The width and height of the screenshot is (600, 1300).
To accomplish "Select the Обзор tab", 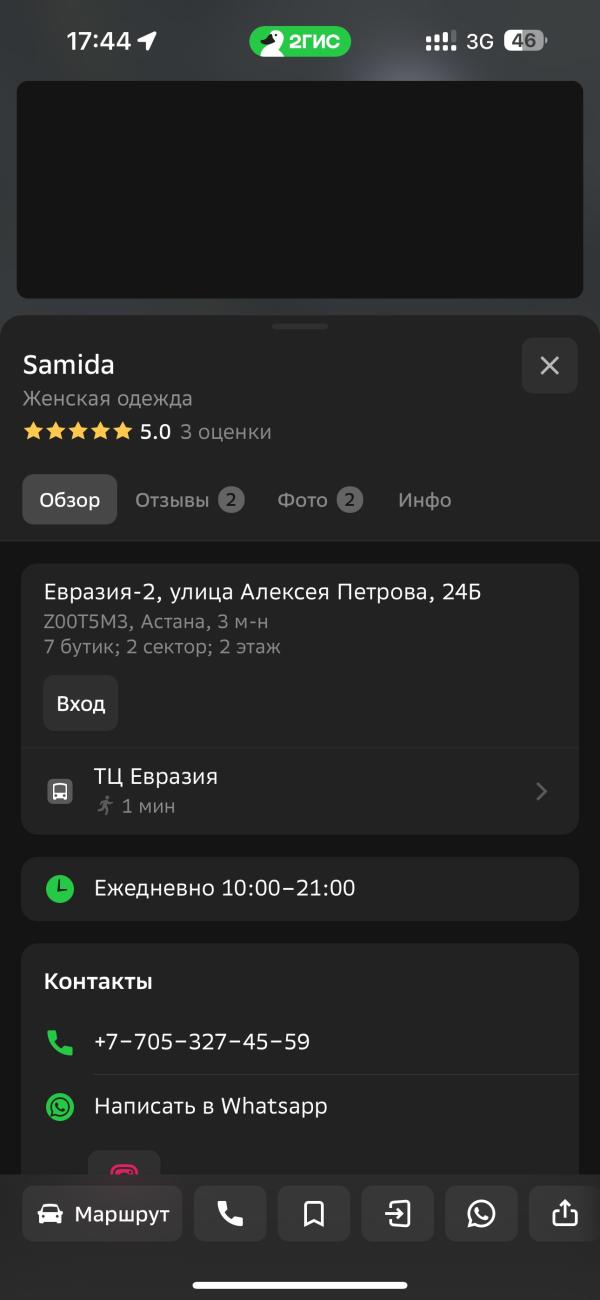I will pyautogui.click(x=70, y=500).
